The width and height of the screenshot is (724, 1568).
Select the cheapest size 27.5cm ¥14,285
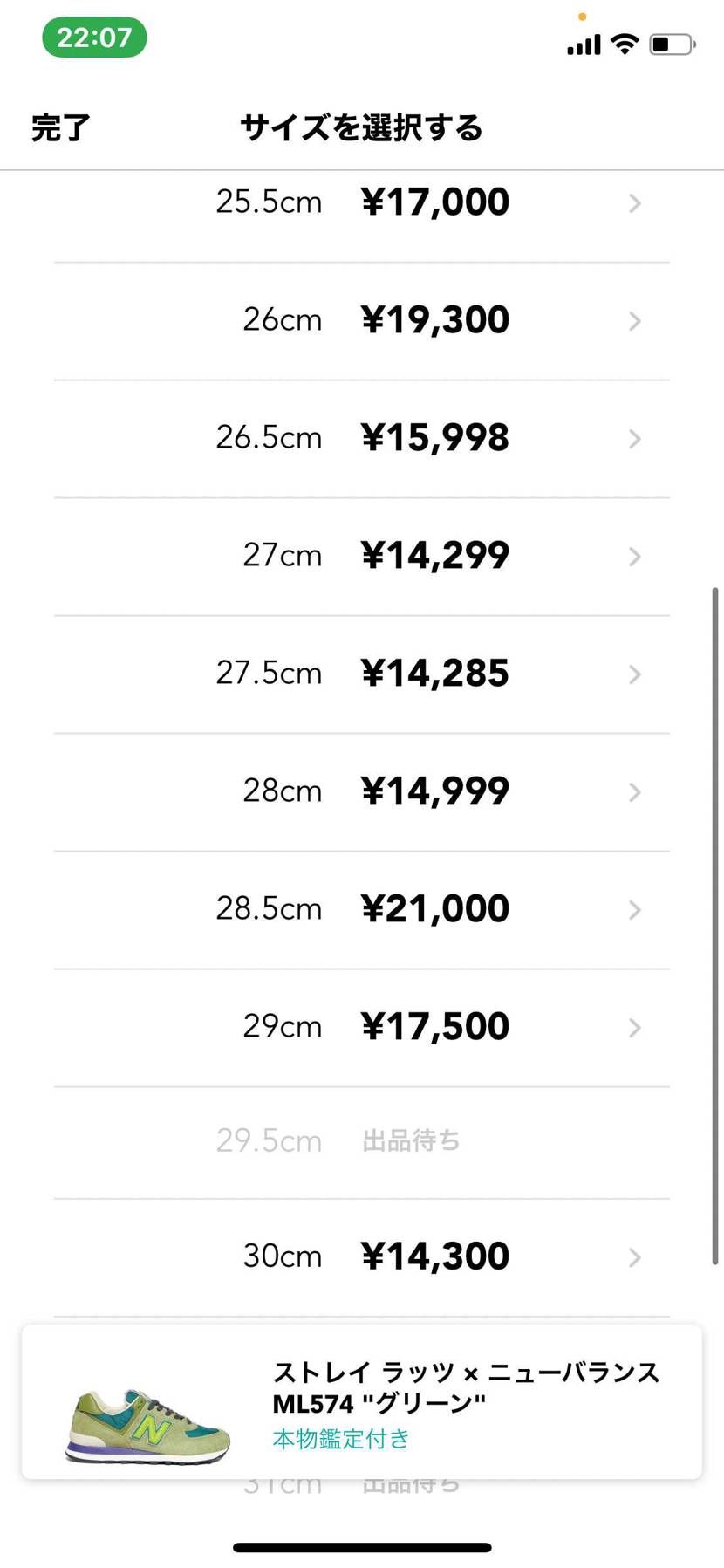point(362,674)
